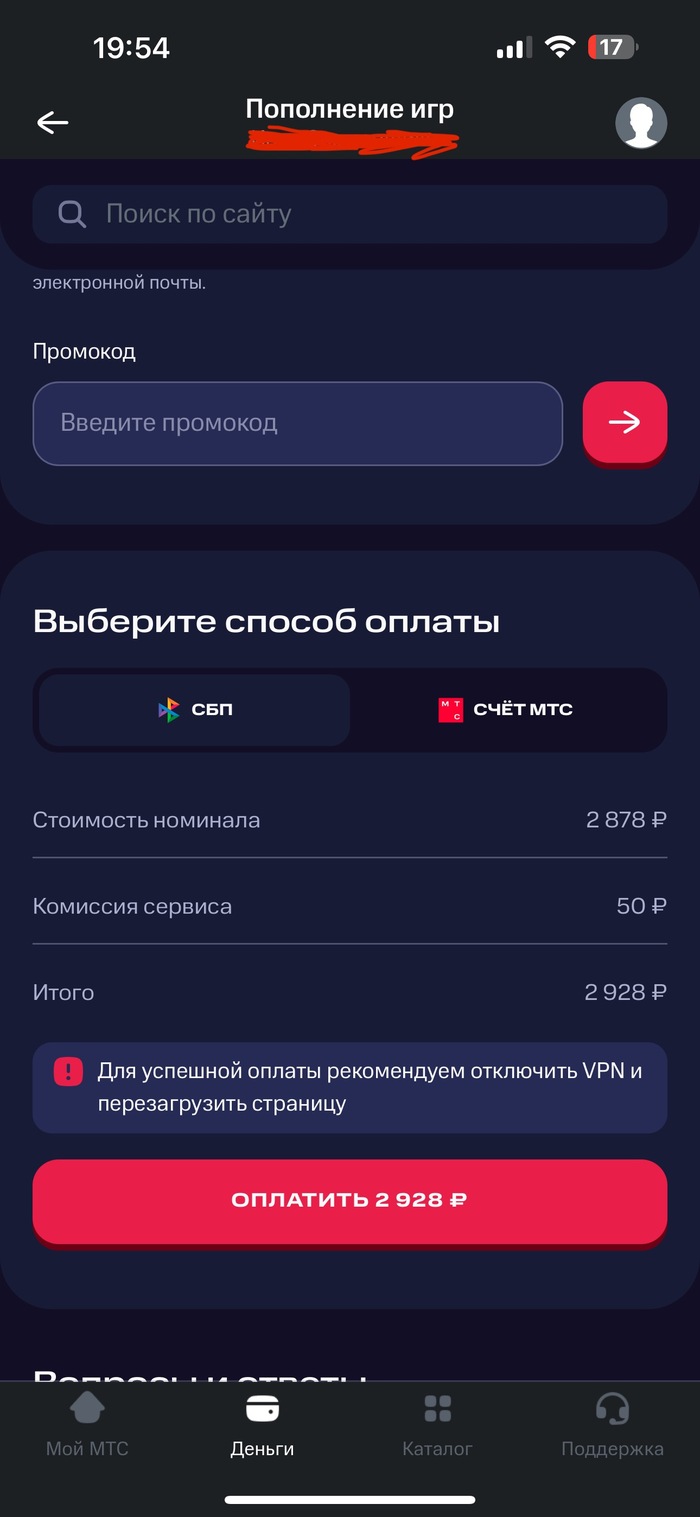Tap Оплатить 2 928 ₽ button
This screenshot has height=1517, width=700.
pyautogui.click(x=350, y=1200)
